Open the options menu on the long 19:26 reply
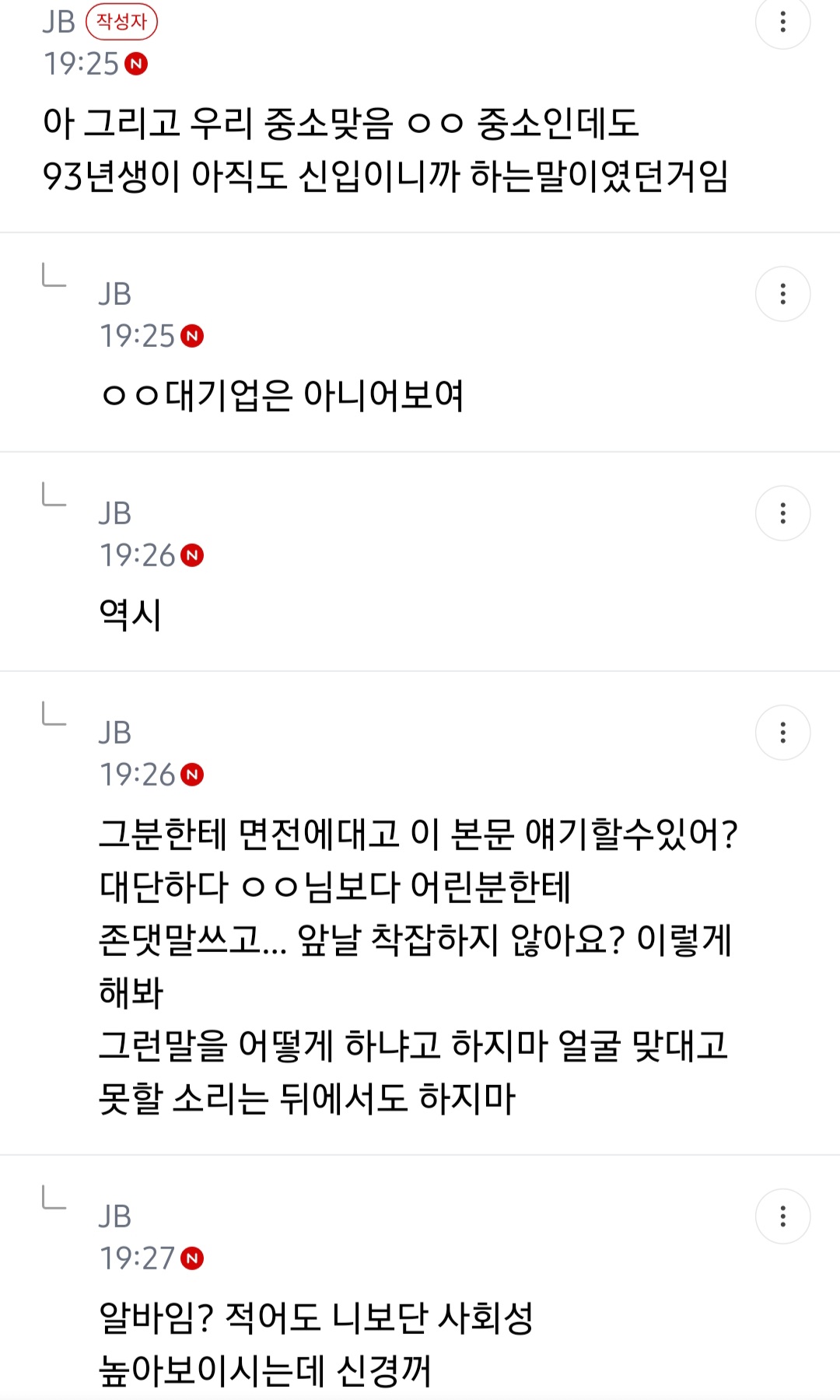The image size is (840, 1400). click(x=782, y=732)
